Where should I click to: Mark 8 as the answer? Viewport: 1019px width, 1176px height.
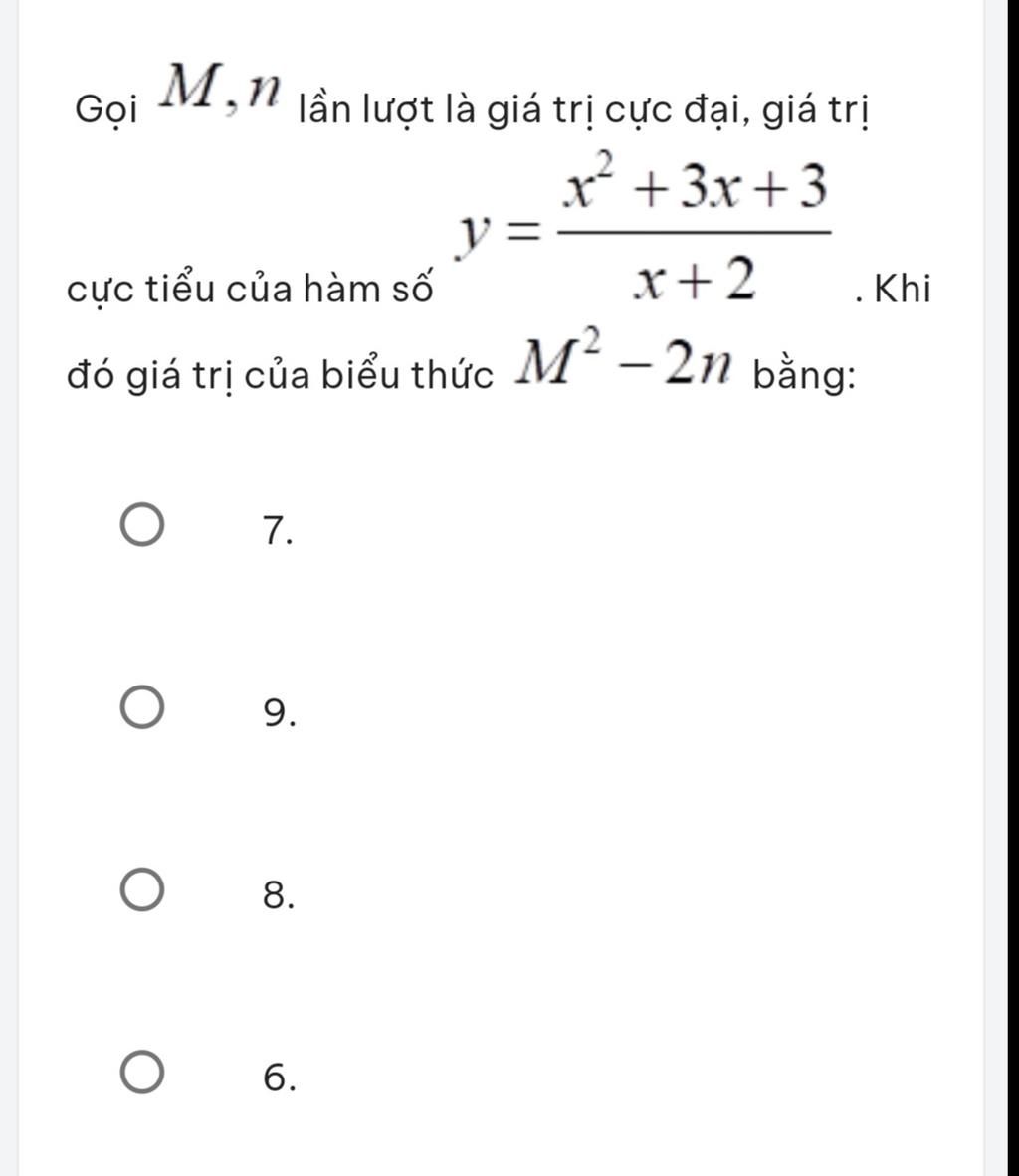click(x=142, y=890)
